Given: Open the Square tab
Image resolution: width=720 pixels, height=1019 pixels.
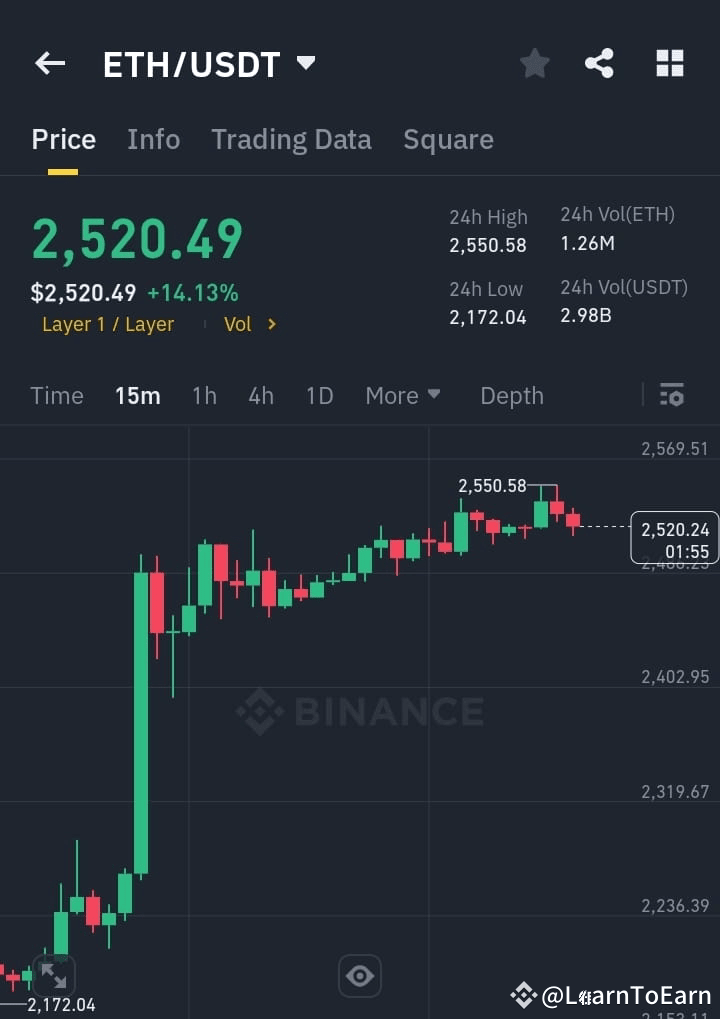Looking at the screenshot, I should 448,139.
